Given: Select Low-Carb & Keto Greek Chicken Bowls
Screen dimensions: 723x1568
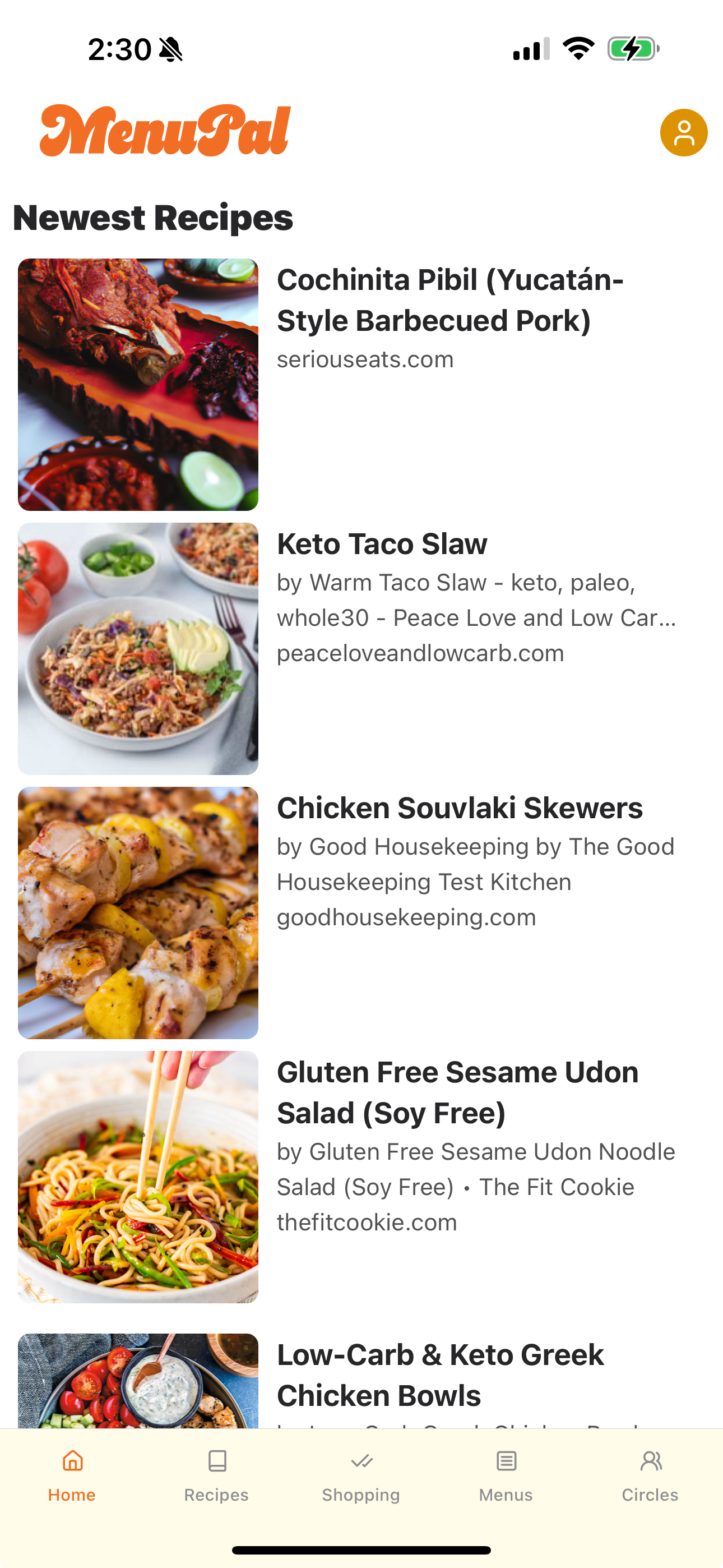Looking at the screenshot, I should [440, 1375].
